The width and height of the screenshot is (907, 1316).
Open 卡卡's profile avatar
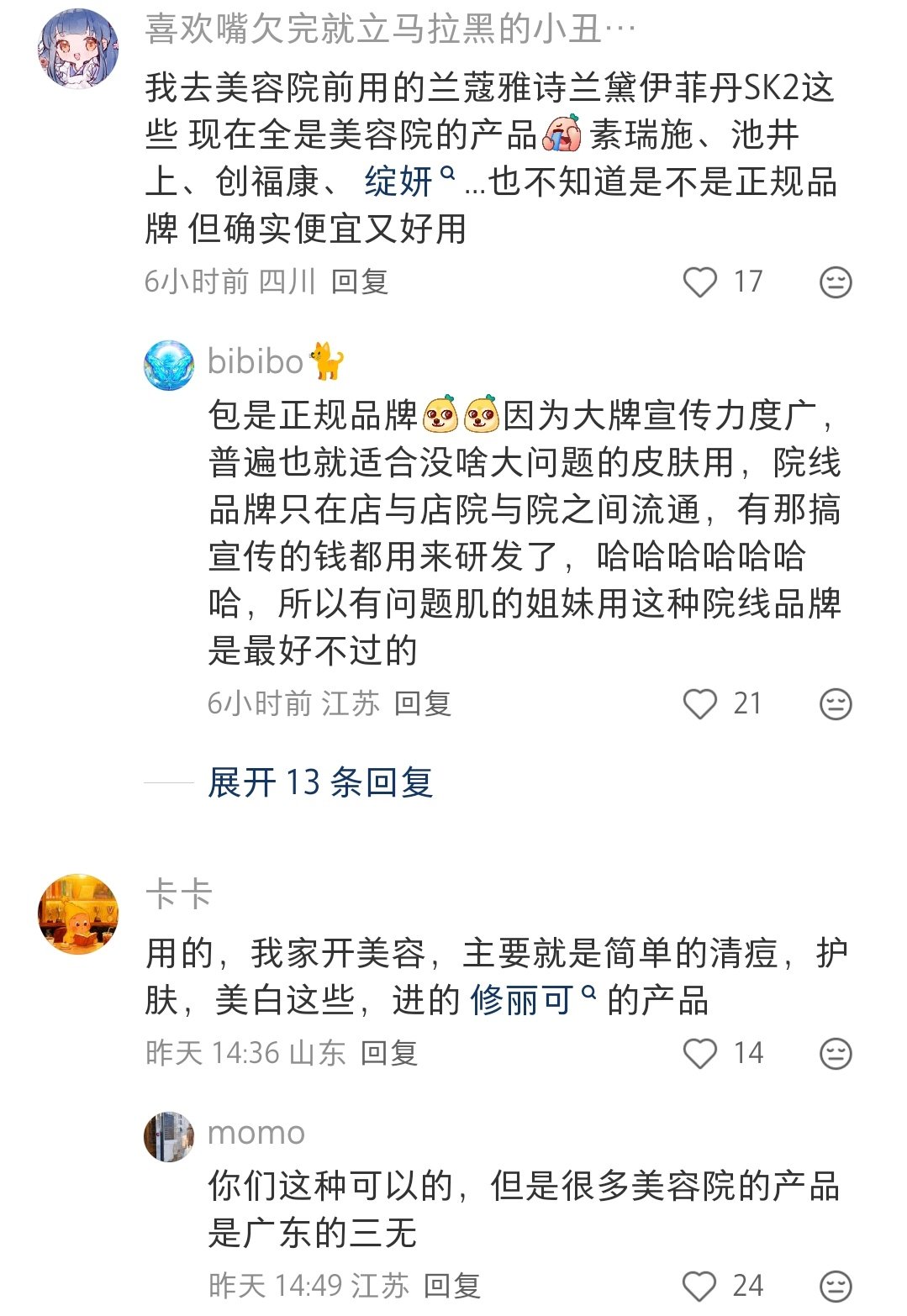(x=78, y=914)
